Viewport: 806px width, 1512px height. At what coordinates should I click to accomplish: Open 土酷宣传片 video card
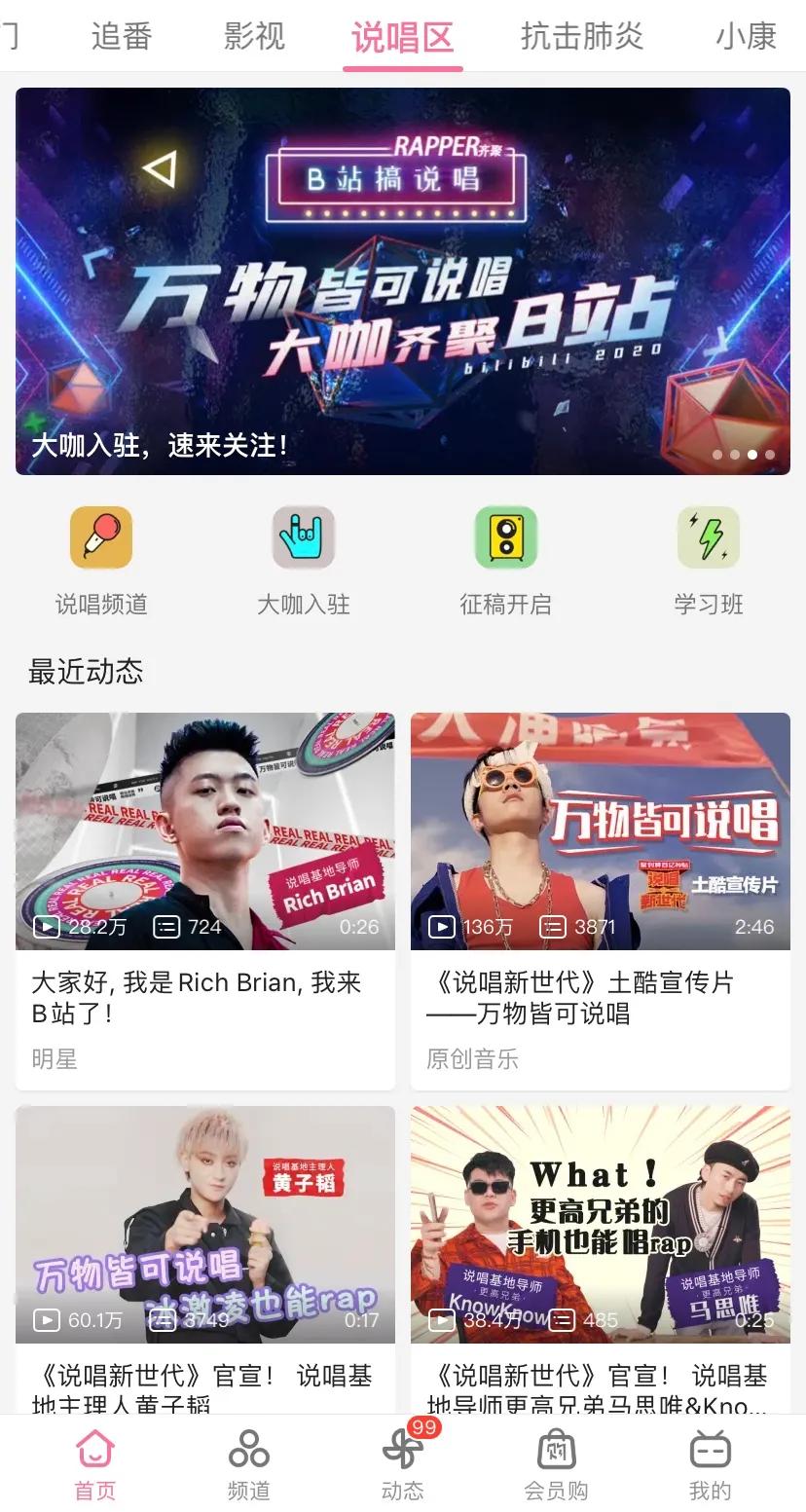(x=601, y=830)
